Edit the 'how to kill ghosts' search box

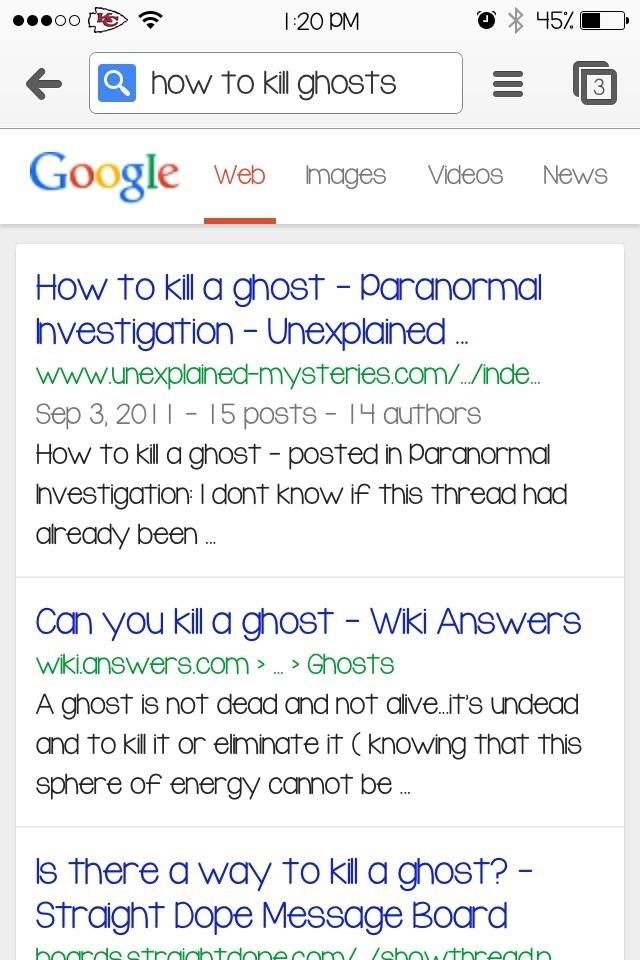pos(290,84)
